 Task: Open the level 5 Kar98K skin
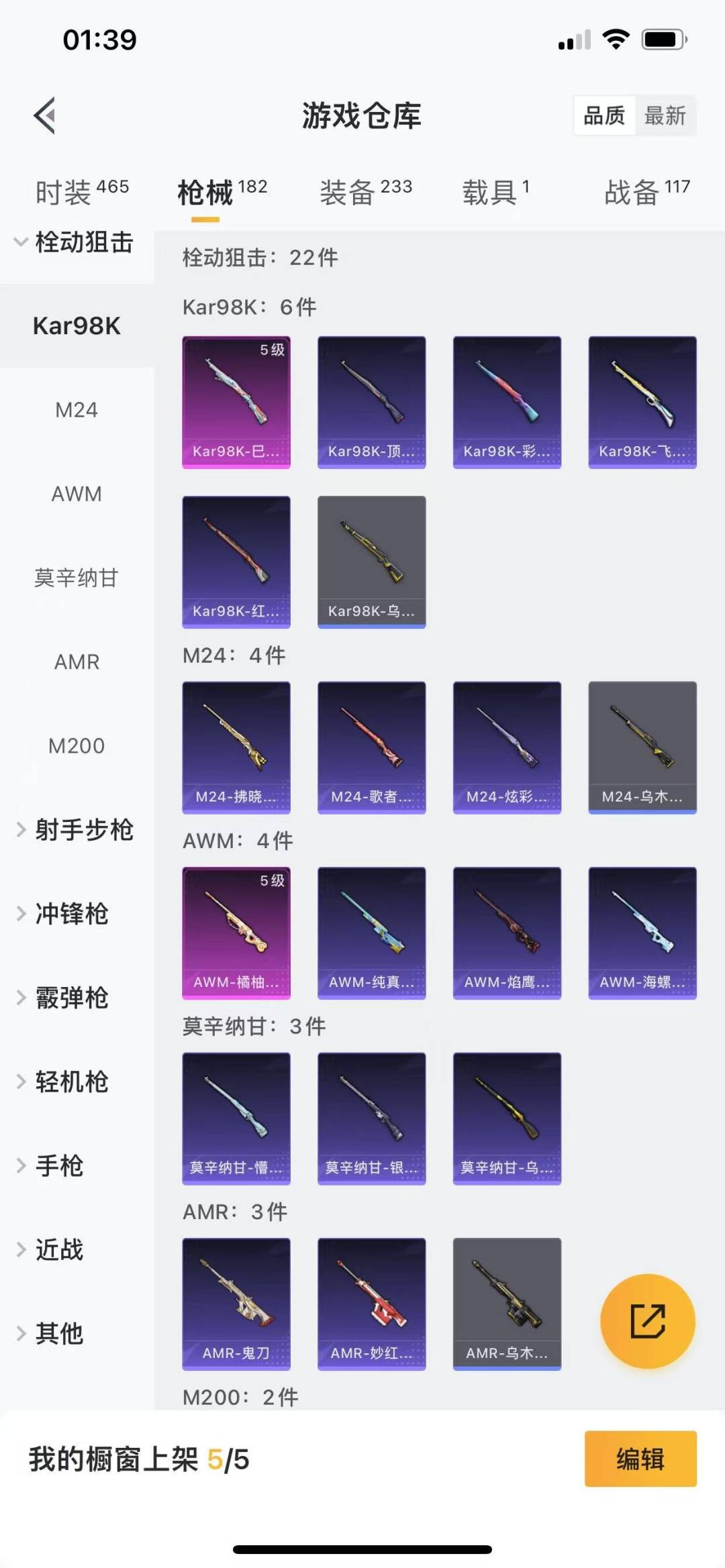(236, 402)
